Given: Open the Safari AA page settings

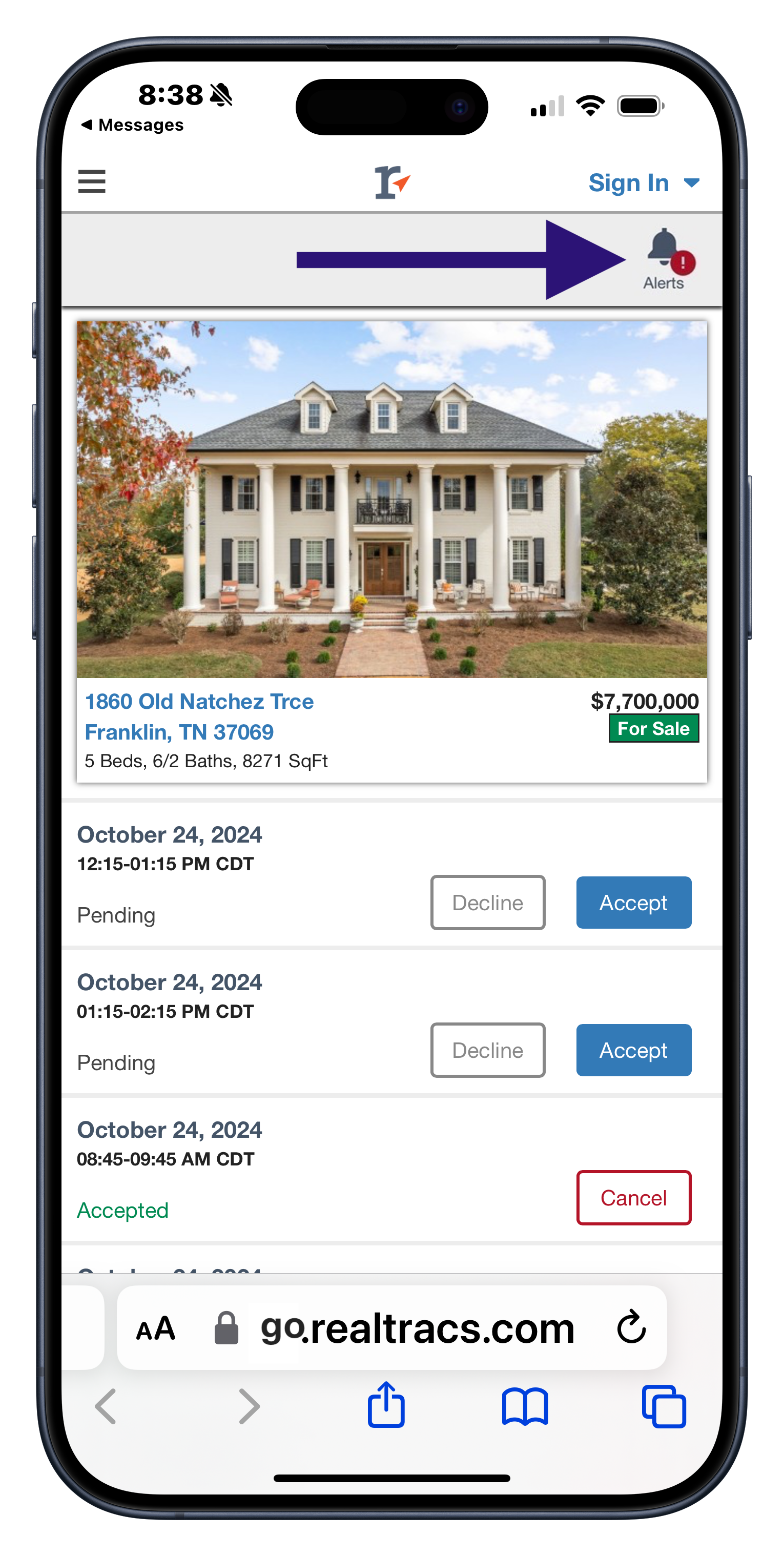Looking at the screenshot, I should [x=156, y=1329].
